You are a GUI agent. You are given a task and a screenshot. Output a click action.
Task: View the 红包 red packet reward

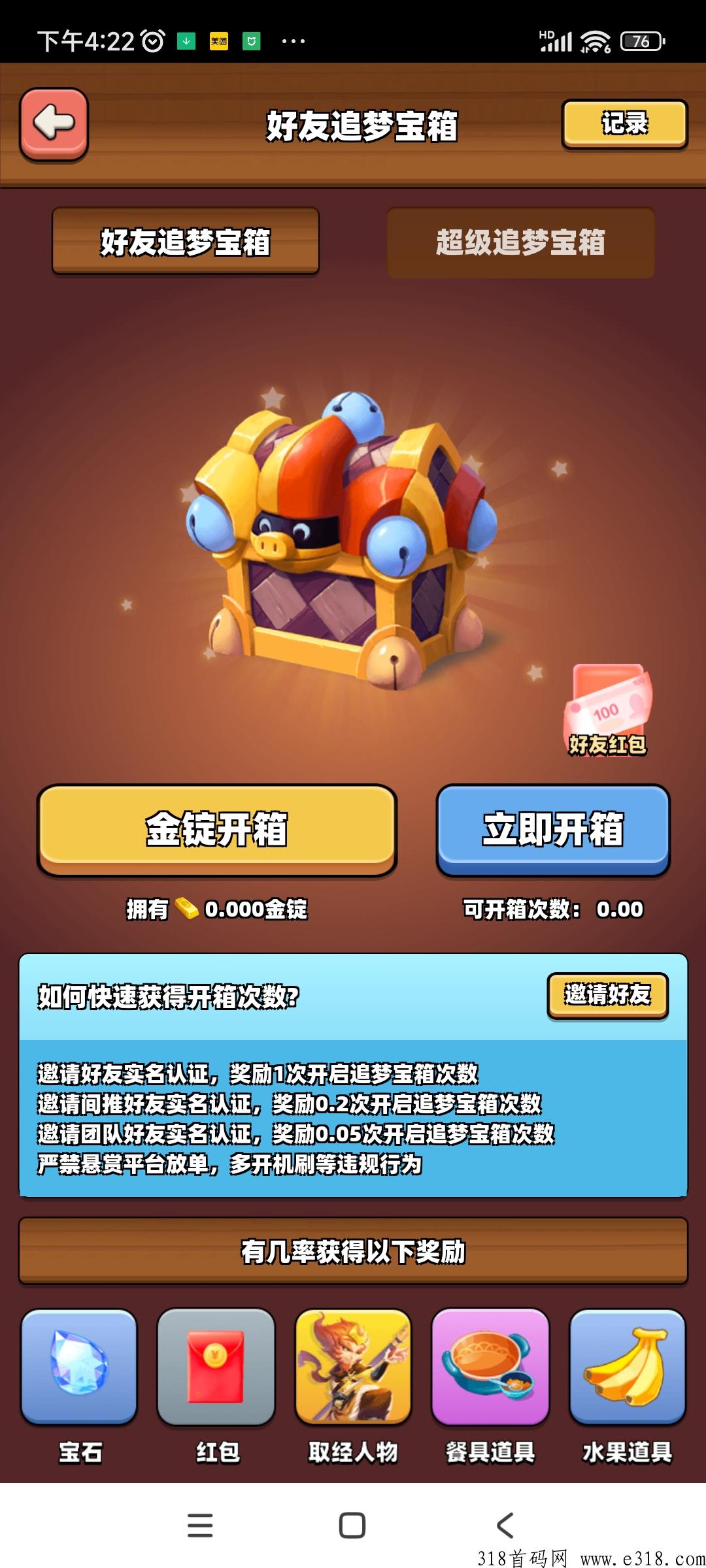(x=216, y=1367)
